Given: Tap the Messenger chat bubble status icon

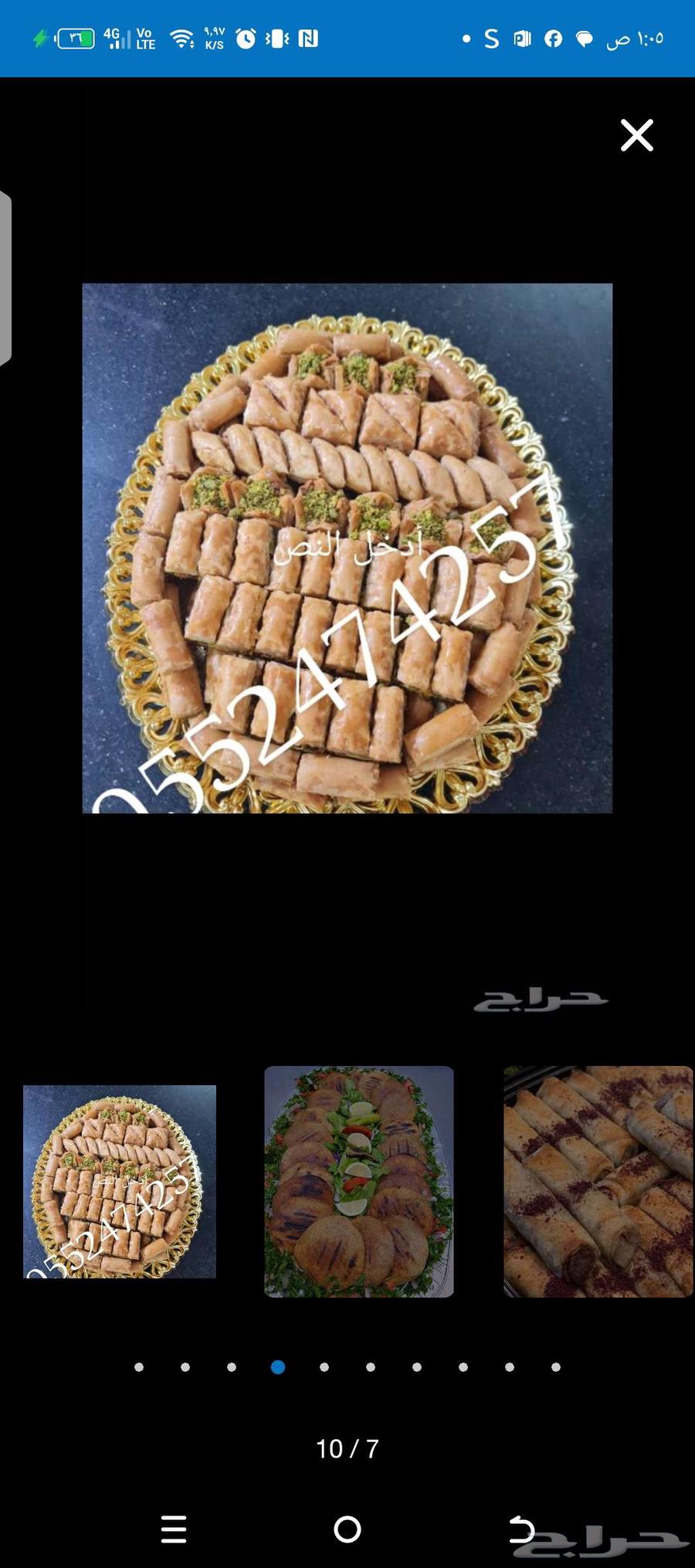Looking at the screenshot, I should [x=584, y=38].
